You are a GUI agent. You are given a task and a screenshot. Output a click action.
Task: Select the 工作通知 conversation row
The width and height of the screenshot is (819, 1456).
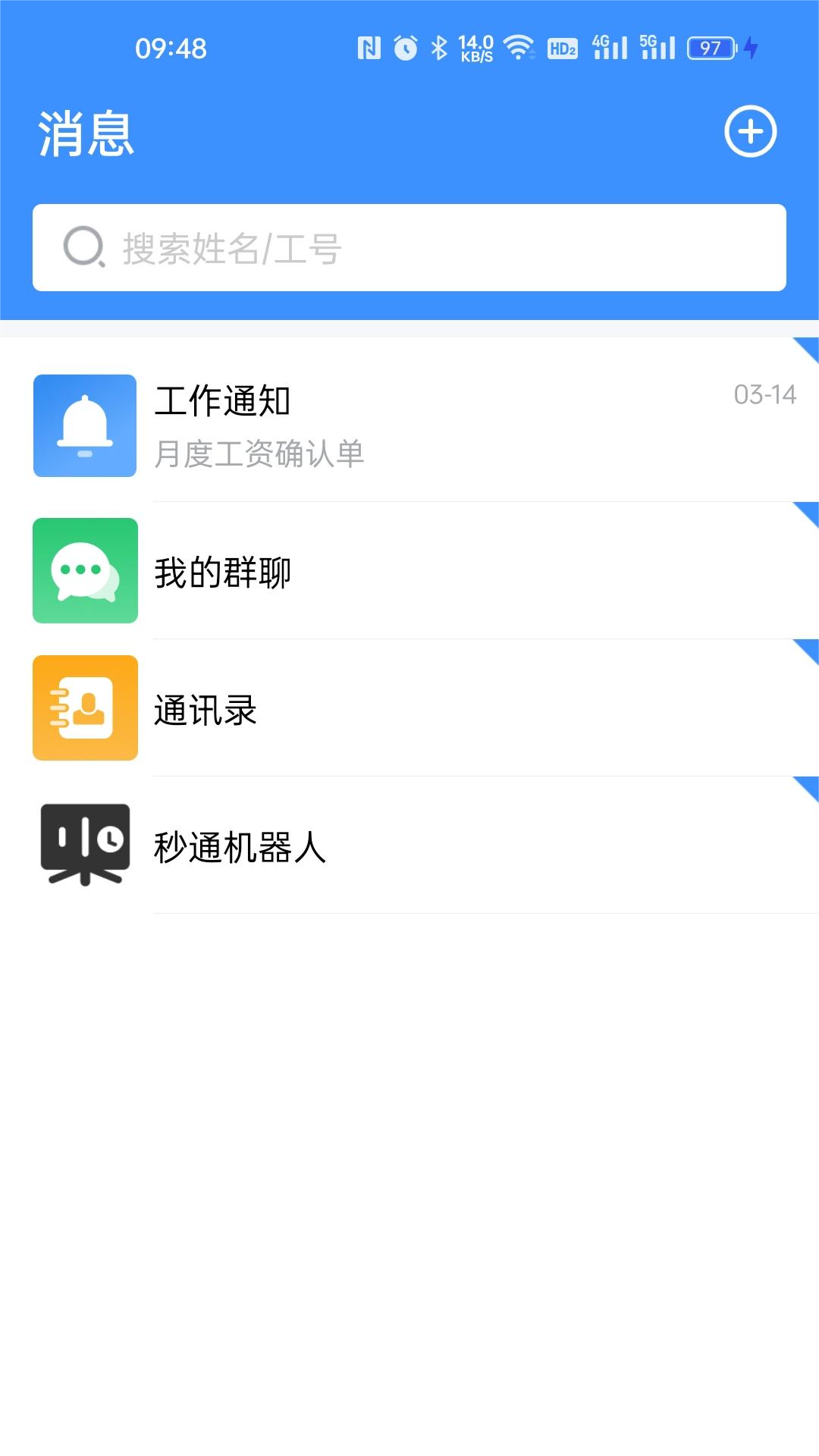[x=409, y=425]
